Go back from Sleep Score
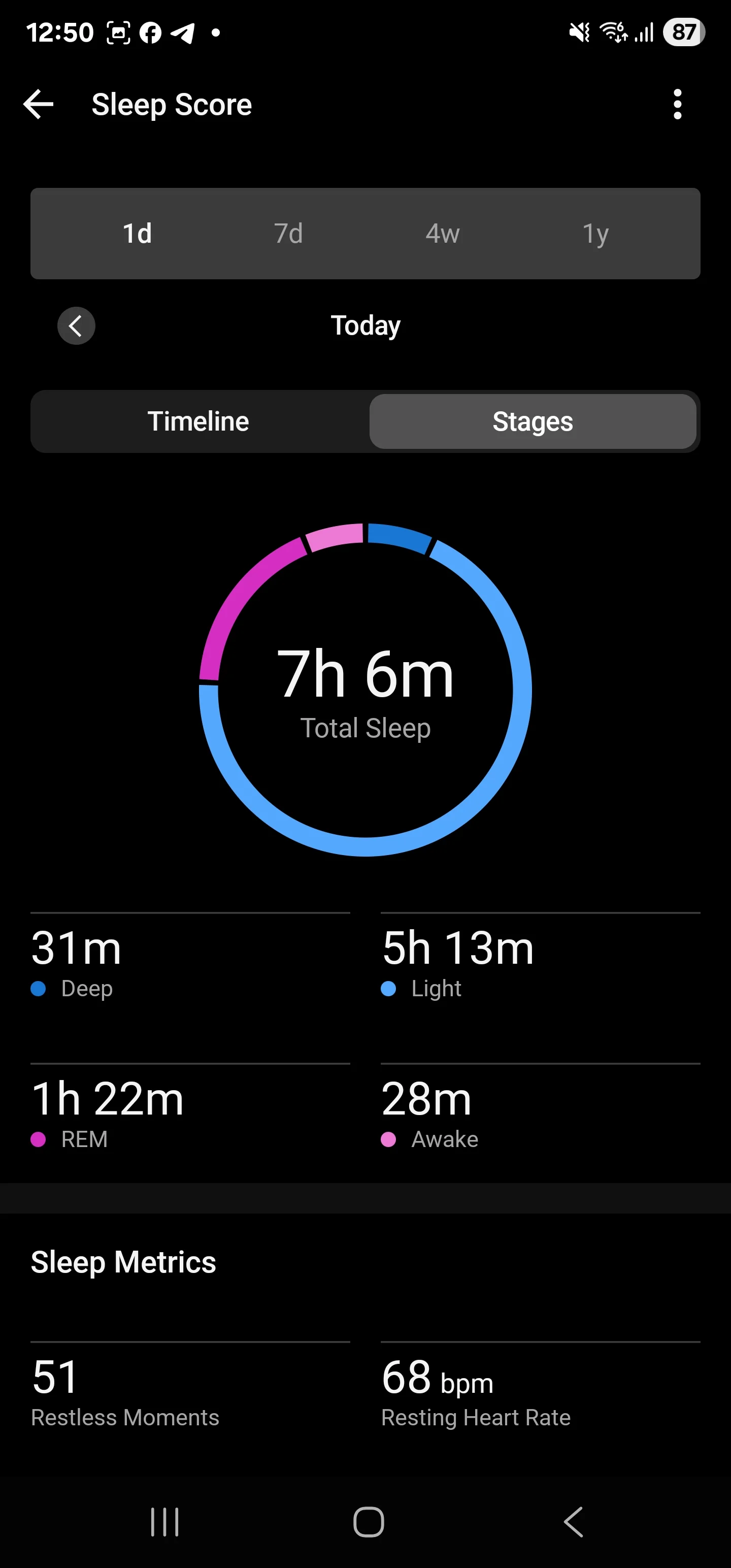 [x=39, y=104]
